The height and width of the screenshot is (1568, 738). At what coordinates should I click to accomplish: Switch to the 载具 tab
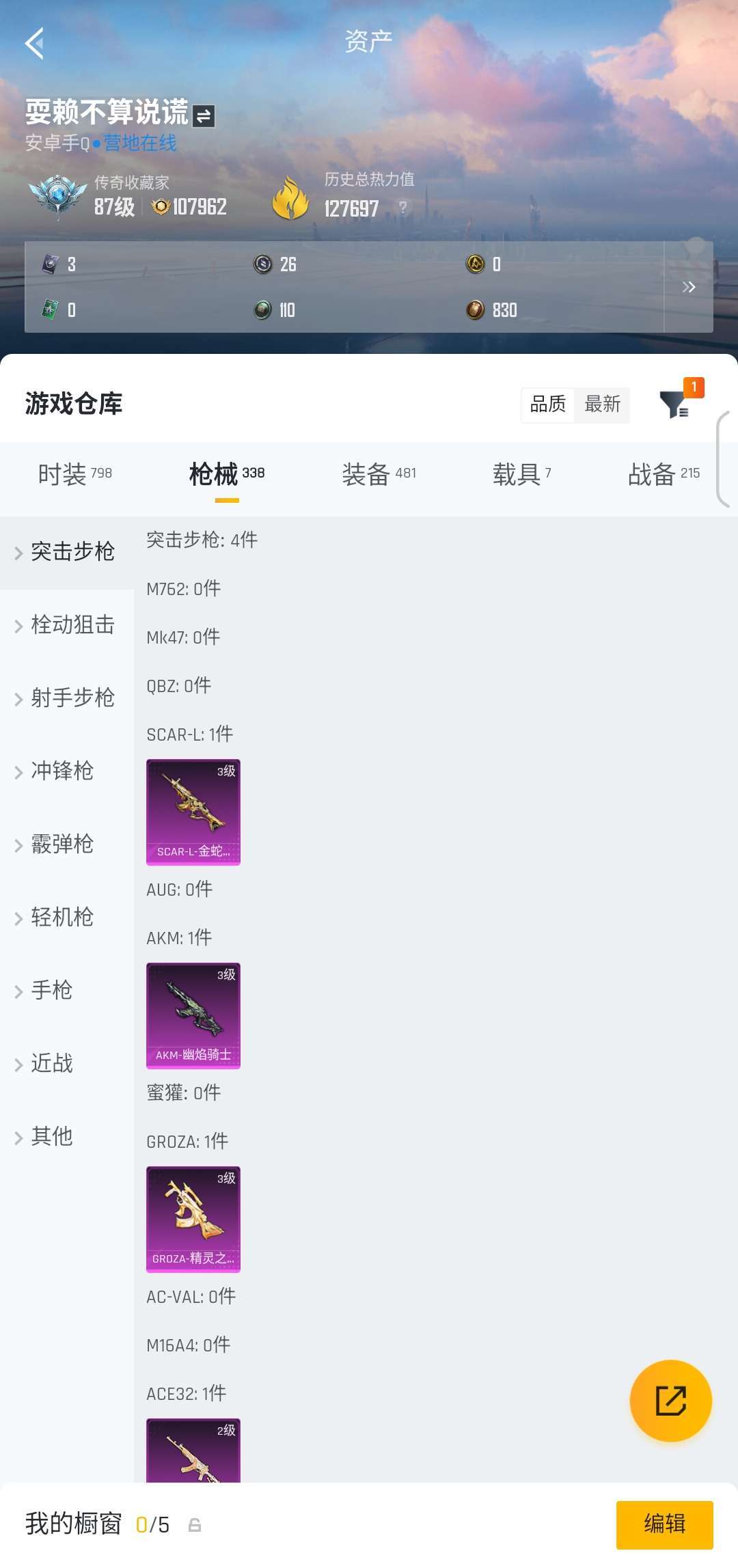(x=522, y=473)
